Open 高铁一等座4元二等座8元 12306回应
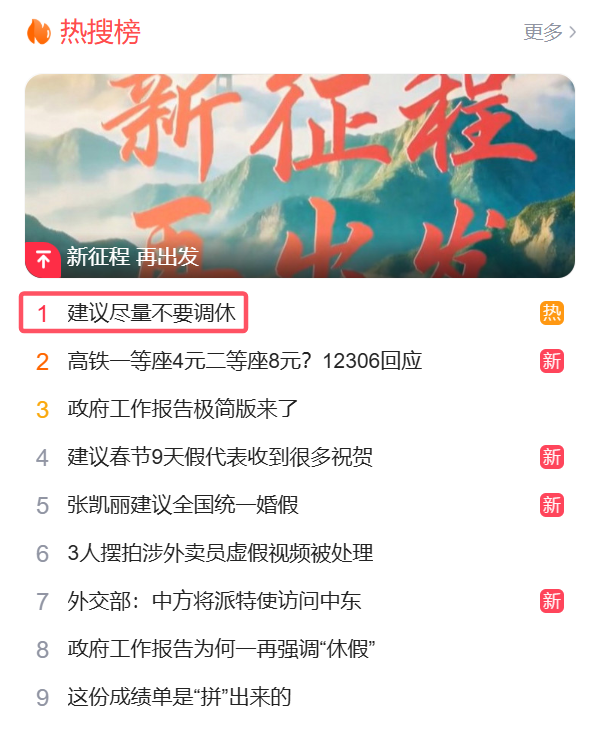Image resolution: width=605 pixels, height=730 pixels. (244, 361)
